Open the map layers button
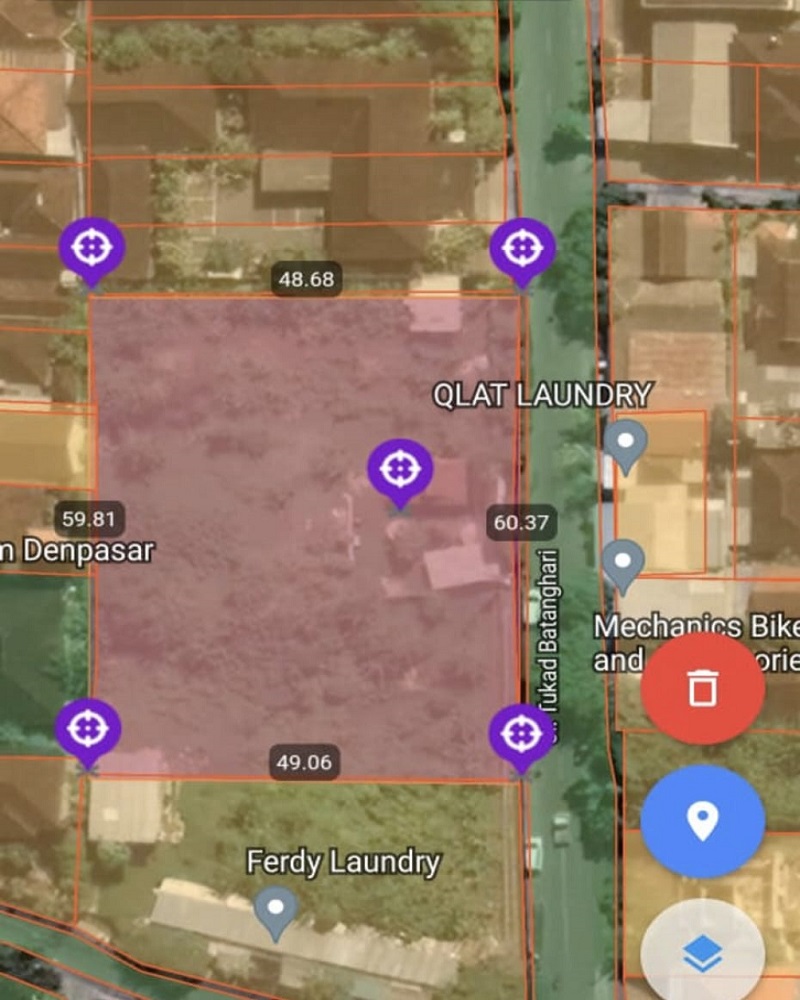800x1000 pixels. (x=702, y=956)
